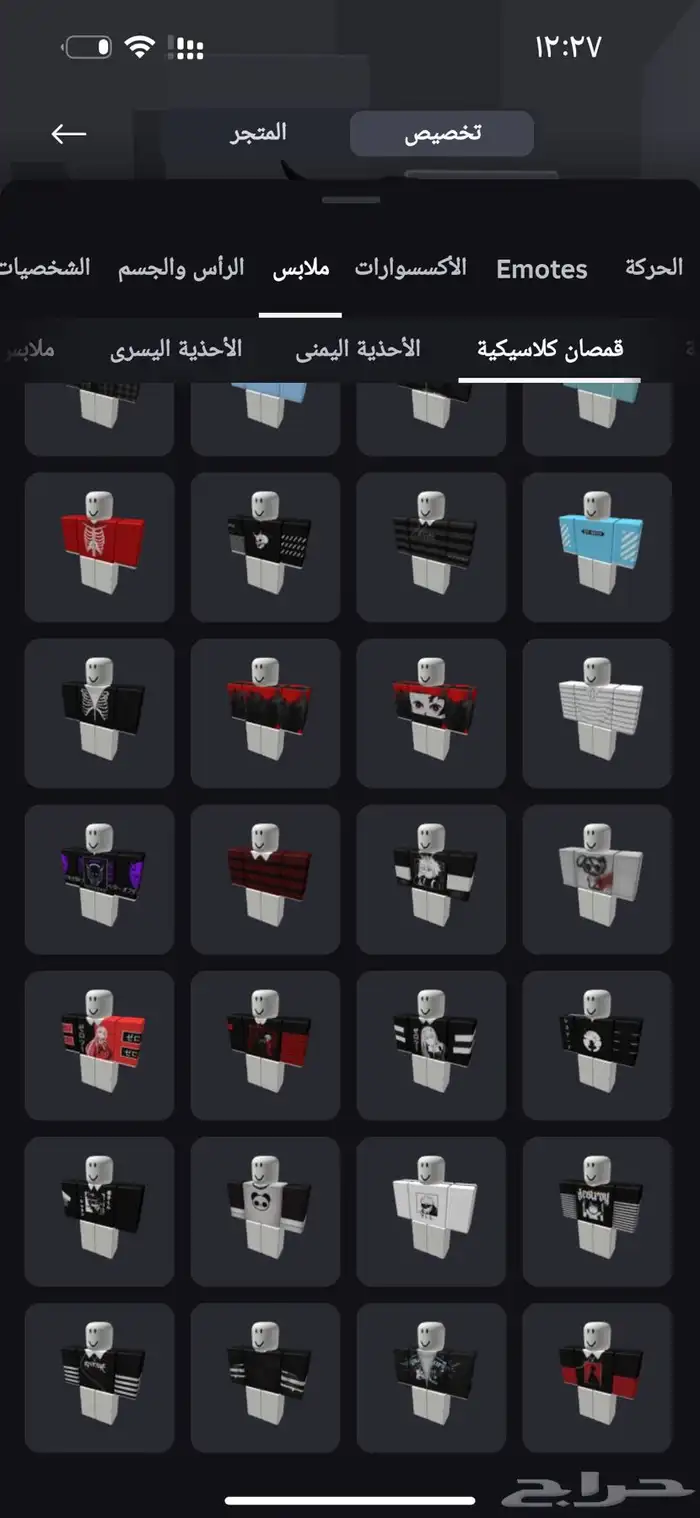
Task: Open the الشخصيات category
Action: tap(44, 268)
